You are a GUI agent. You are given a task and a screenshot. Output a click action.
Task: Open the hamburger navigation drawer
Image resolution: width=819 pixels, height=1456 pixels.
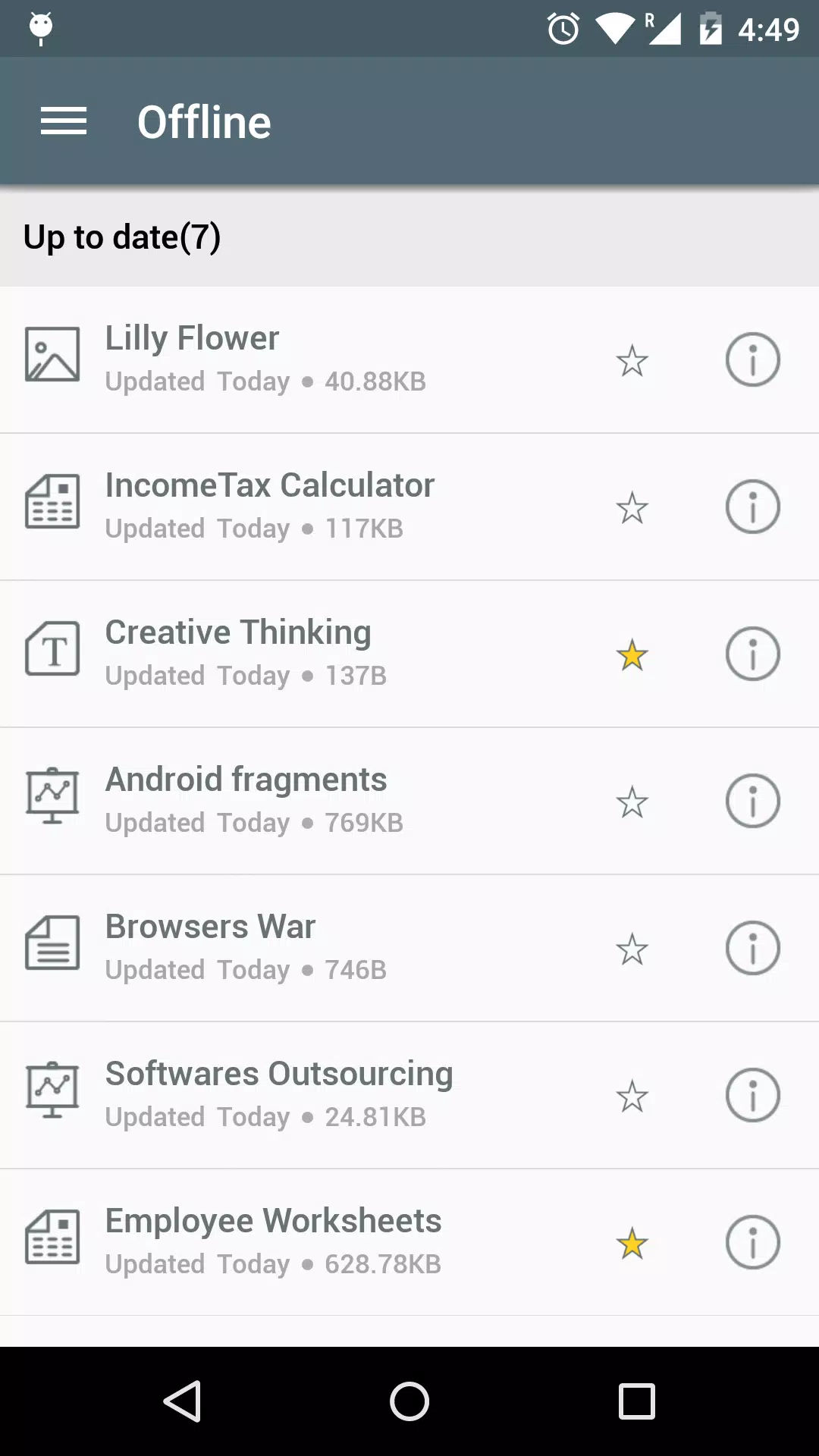pyautogui.click(x=64, y=121)
